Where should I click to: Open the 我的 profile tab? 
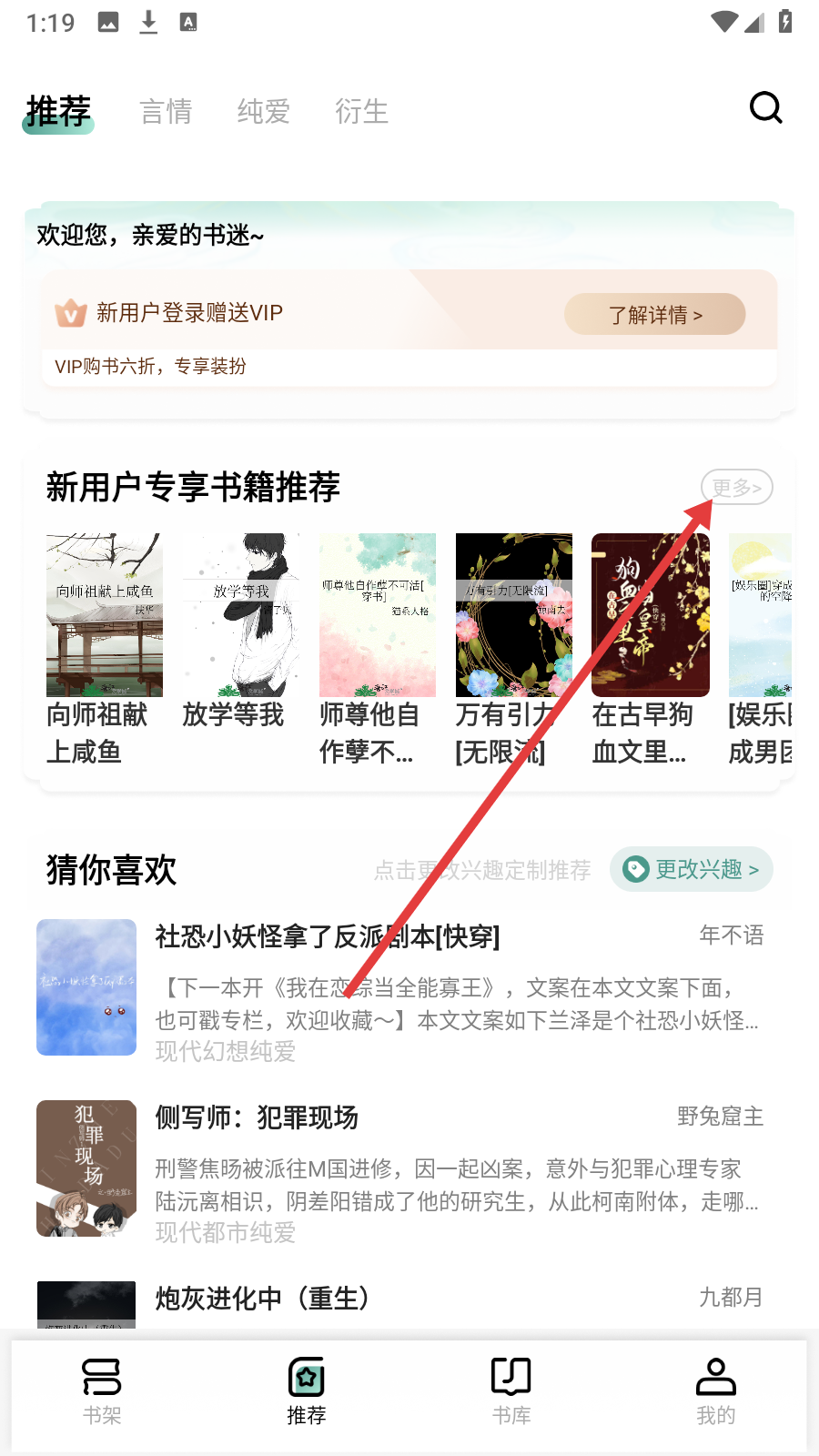click(715, 1390)
